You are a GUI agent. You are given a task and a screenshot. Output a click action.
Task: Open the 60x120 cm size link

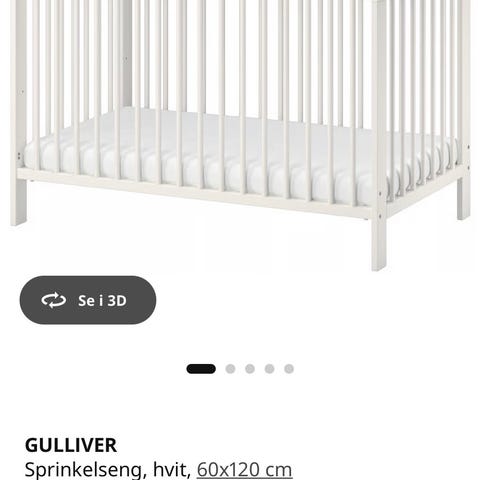pyautogui.click(x=244, y=470)
